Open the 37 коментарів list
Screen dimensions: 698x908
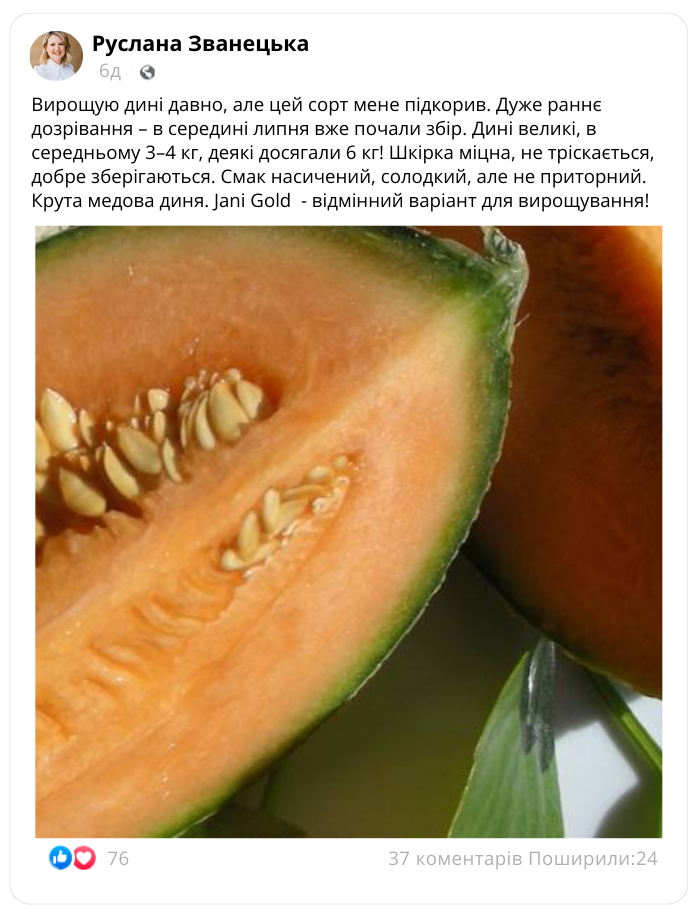[x=454, y=858]
